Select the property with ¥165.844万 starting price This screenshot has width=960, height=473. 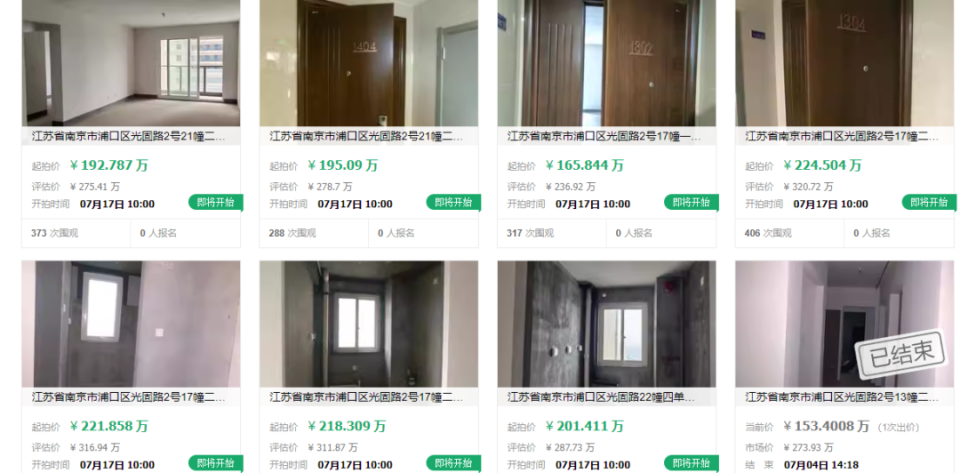click(606, 135)
